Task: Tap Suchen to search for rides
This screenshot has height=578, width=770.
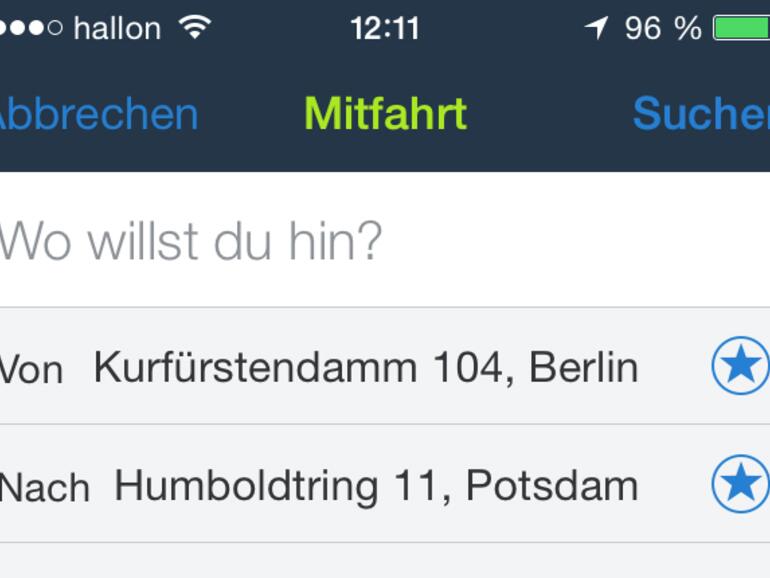Action: click(x=700, y=114)
